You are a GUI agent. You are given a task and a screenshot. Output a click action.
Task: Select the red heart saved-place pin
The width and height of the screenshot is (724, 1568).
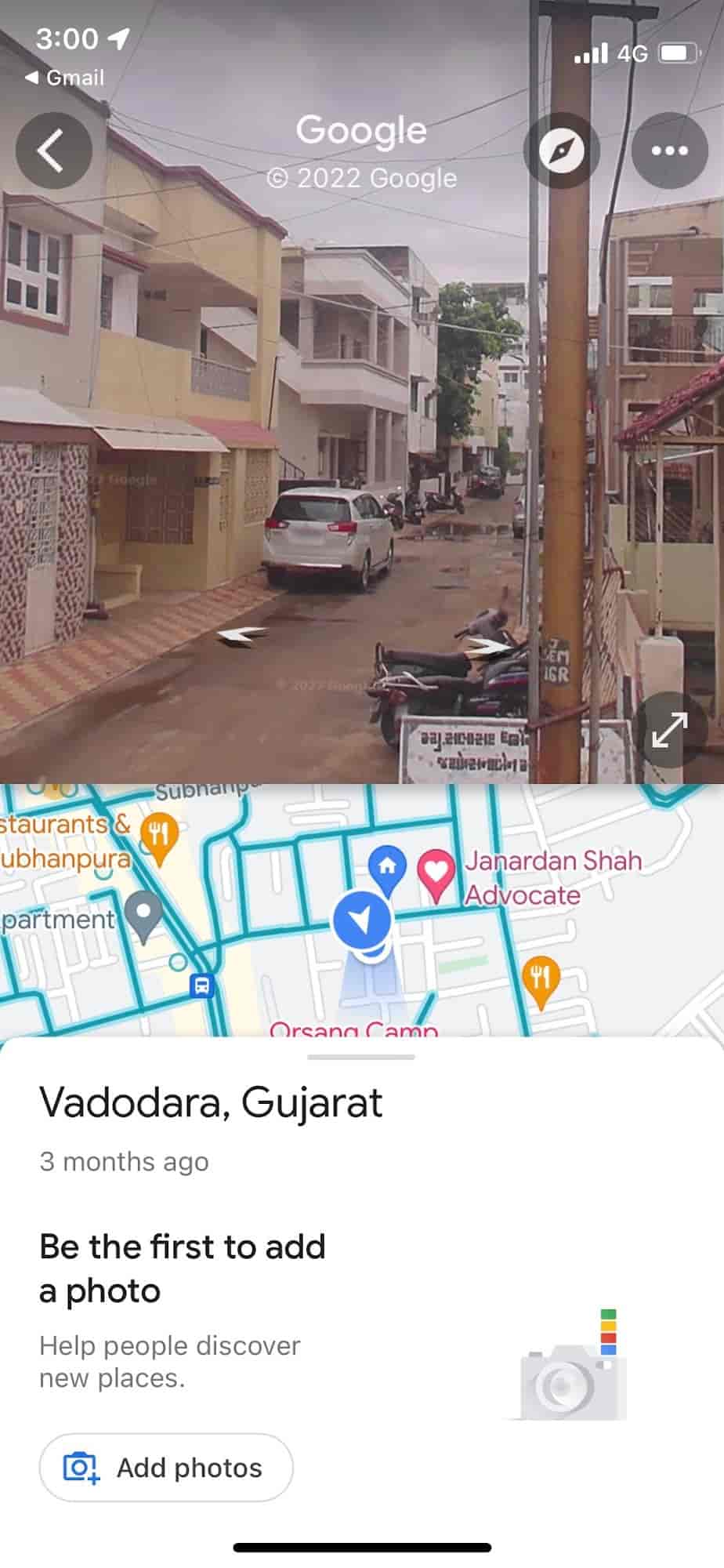click(435, 872)
